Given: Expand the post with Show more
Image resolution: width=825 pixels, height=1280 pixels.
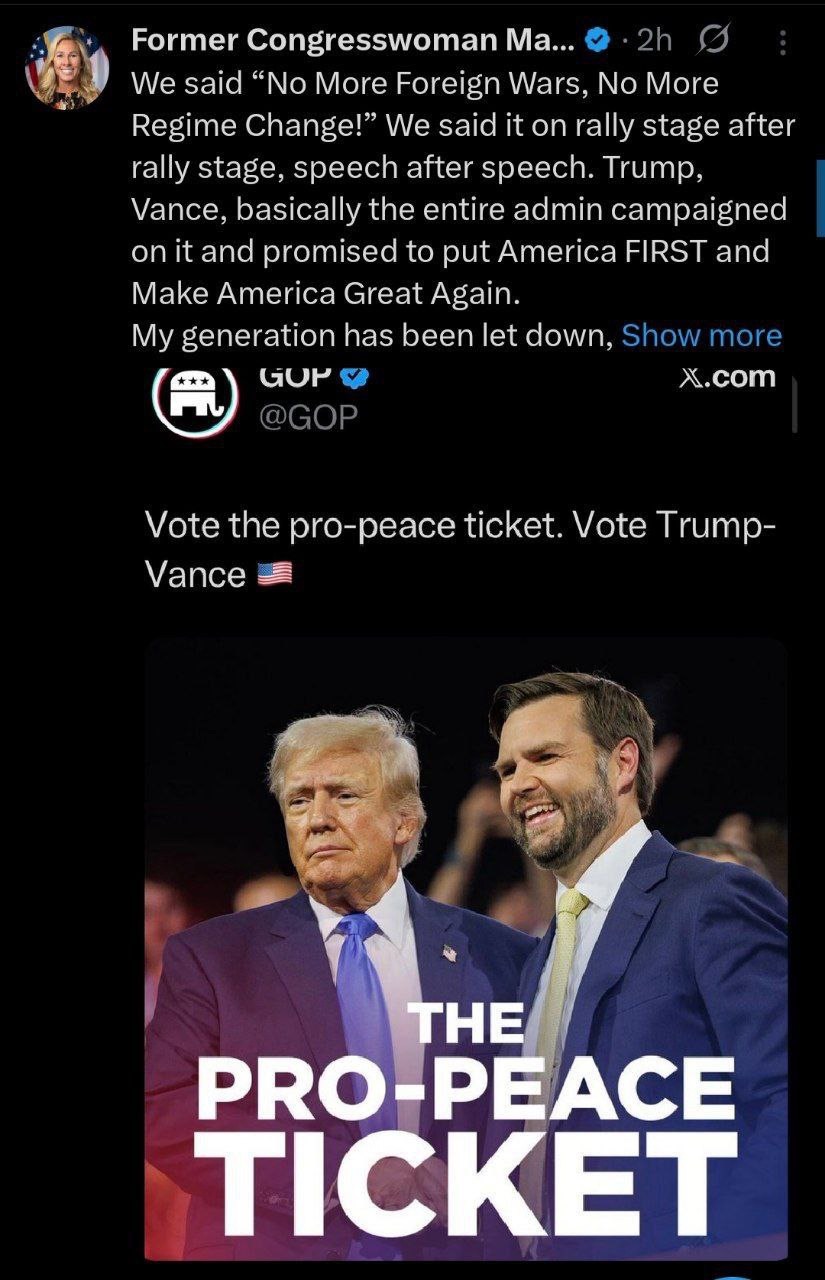Looking at the screenshot, I should 701,335.
